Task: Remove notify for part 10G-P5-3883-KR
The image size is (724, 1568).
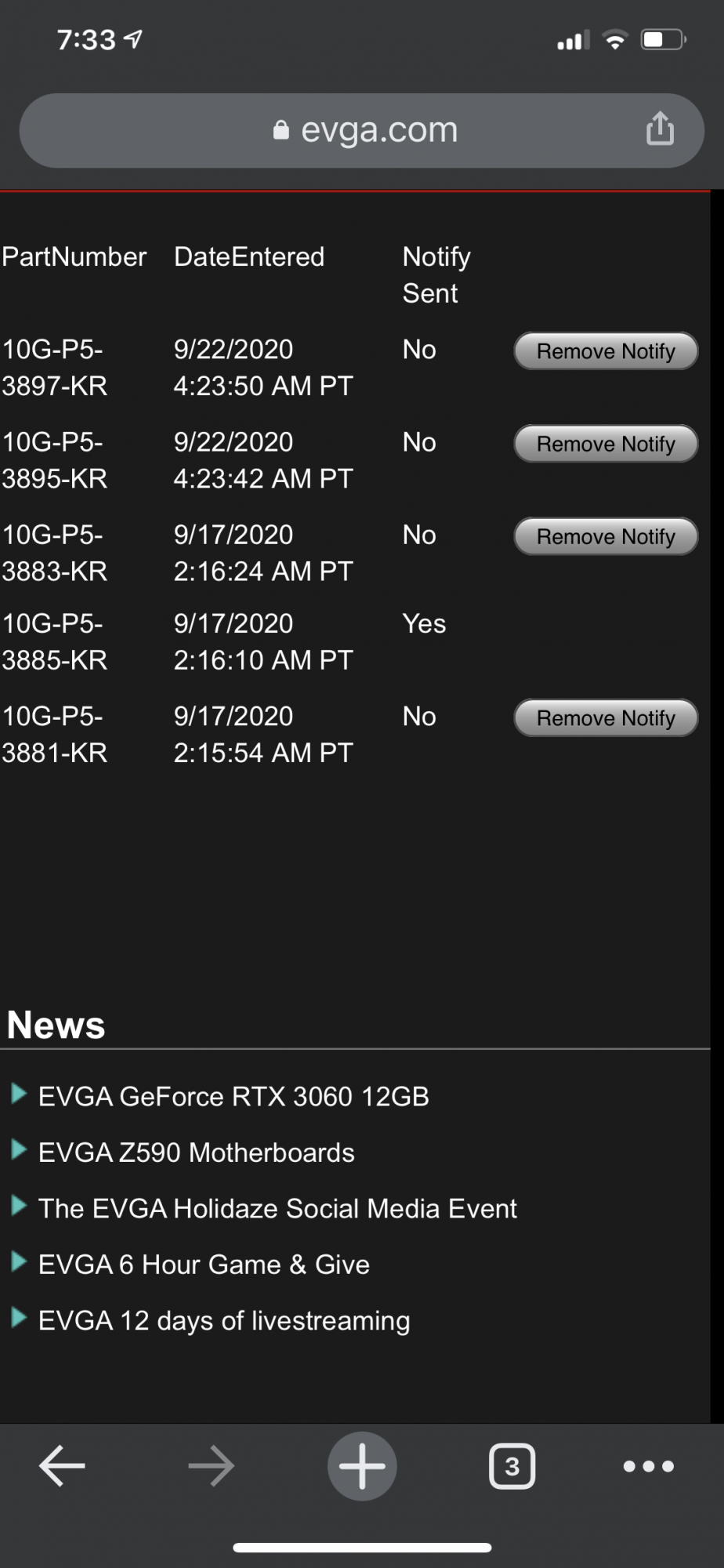Action: click(x=605, y=536)
